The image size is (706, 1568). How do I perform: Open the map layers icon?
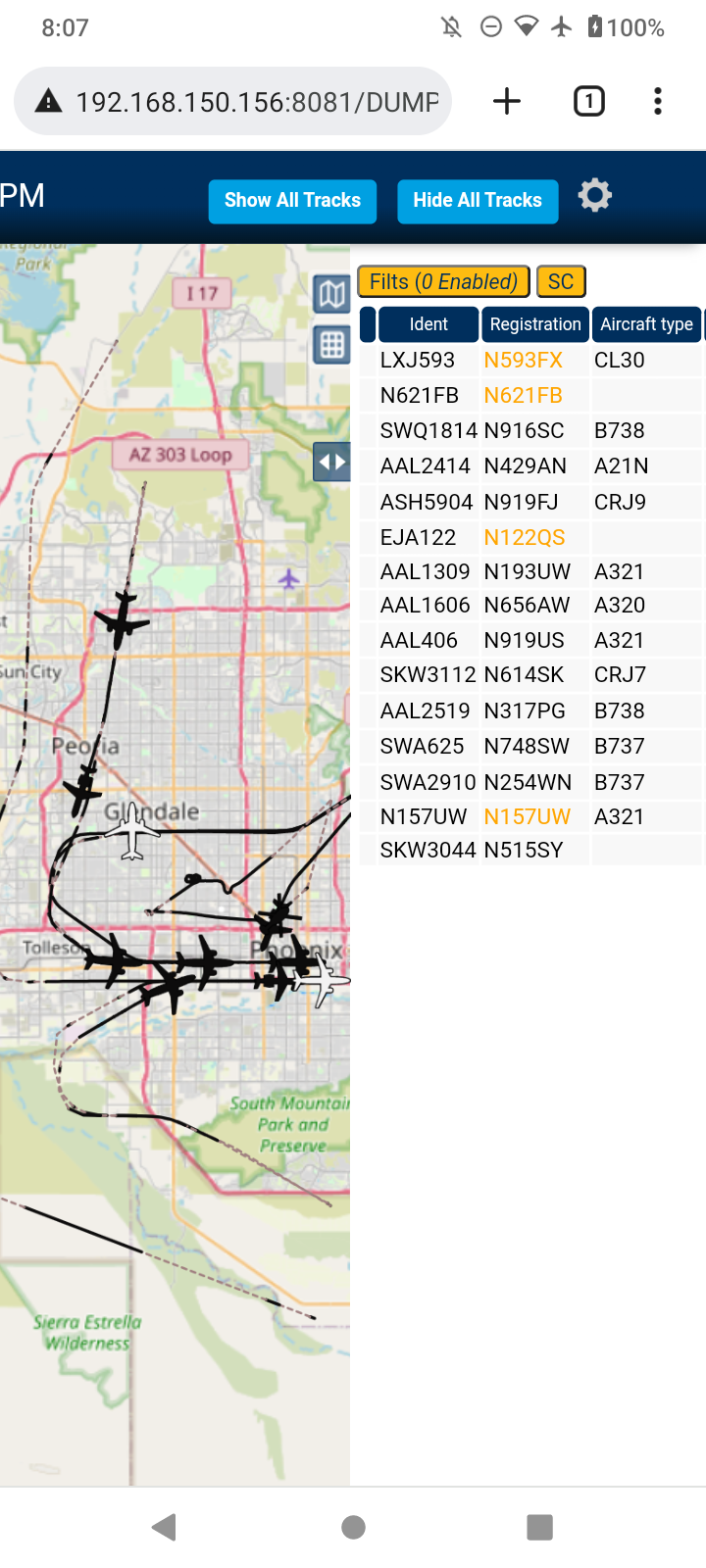(x=332, y=294)
